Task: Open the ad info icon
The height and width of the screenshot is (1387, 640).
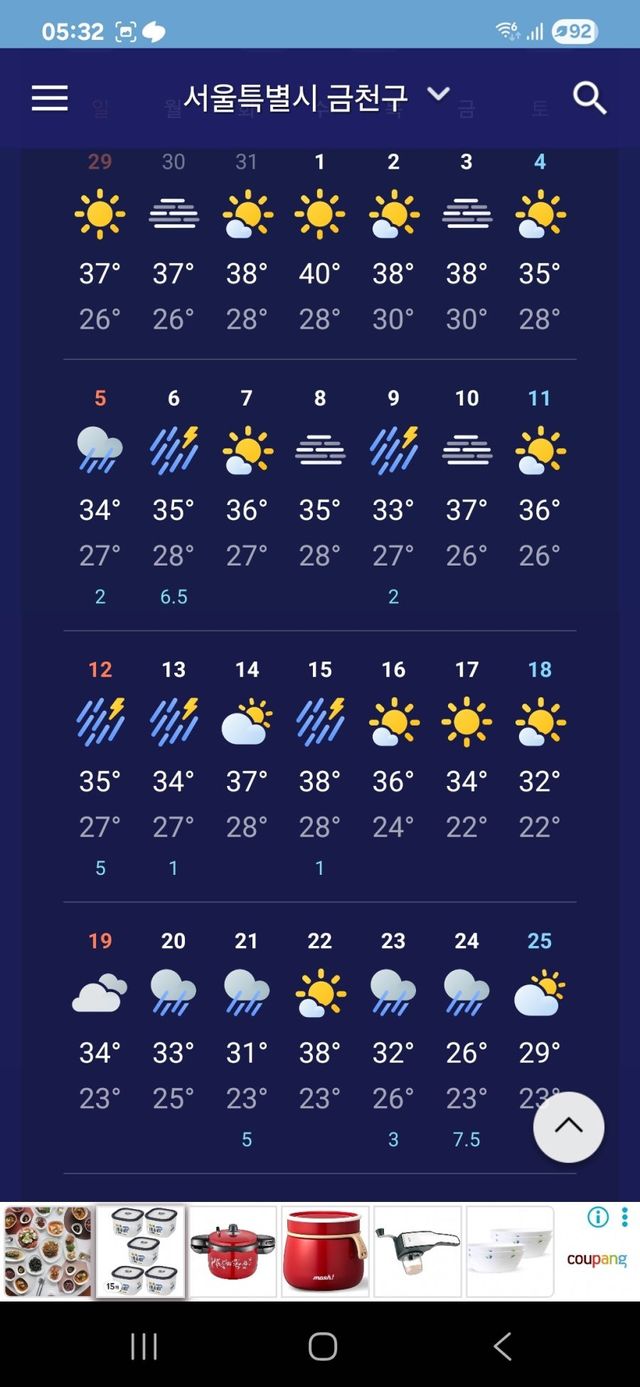Action: coord(598,1217)
